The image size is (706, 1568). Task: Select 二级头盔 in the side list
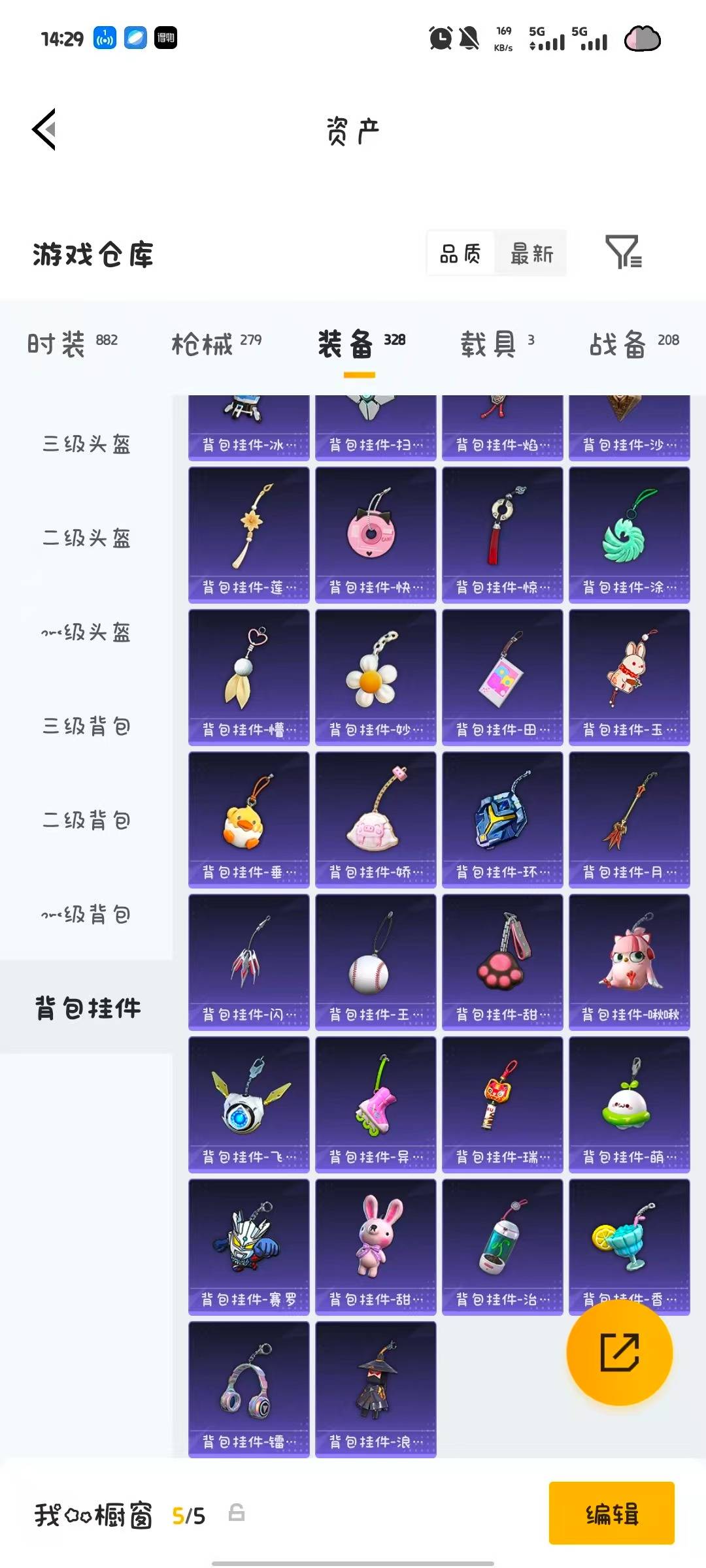[x=86, y=538]
